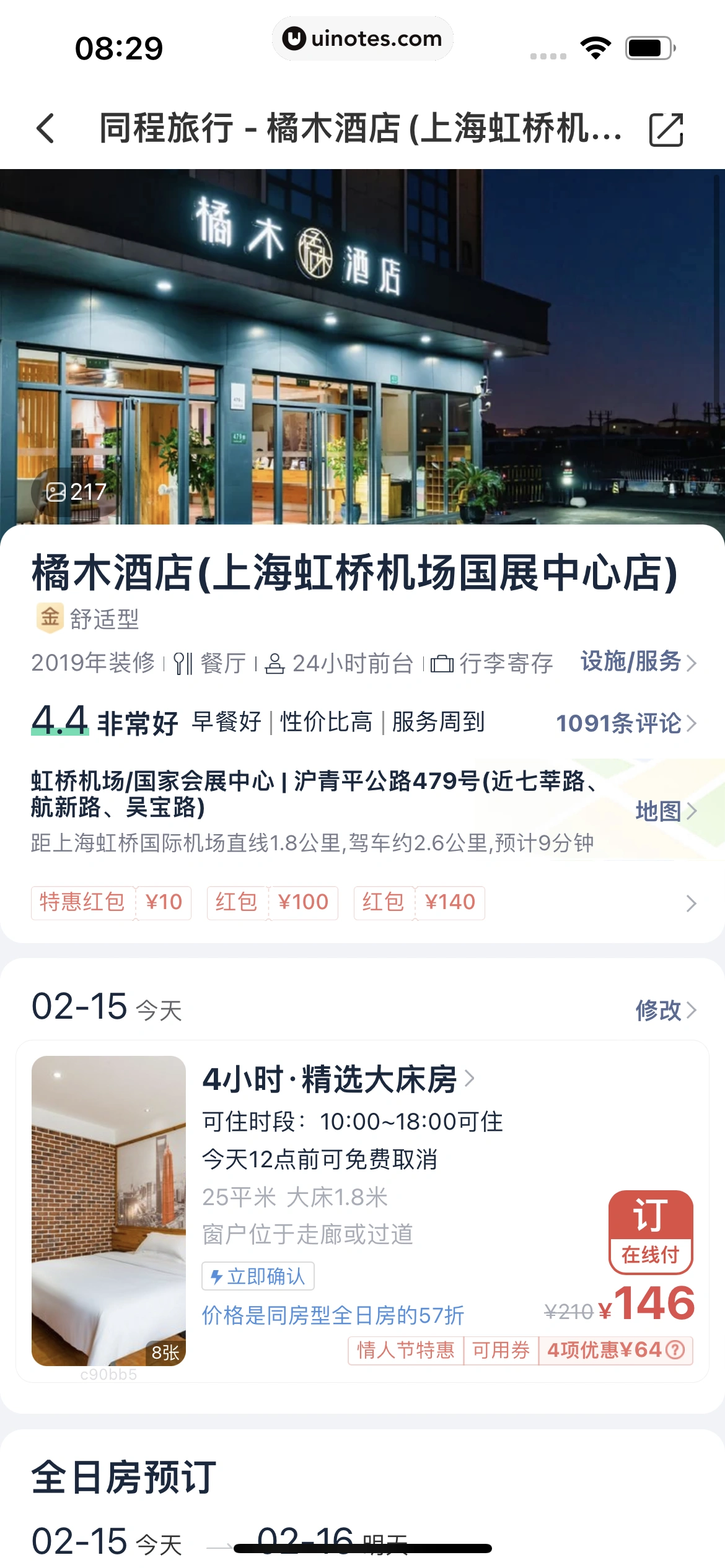Viewport: 725px width, 1568px height.
Task: Open 设施/服务 facilities details
Action: 638,662
